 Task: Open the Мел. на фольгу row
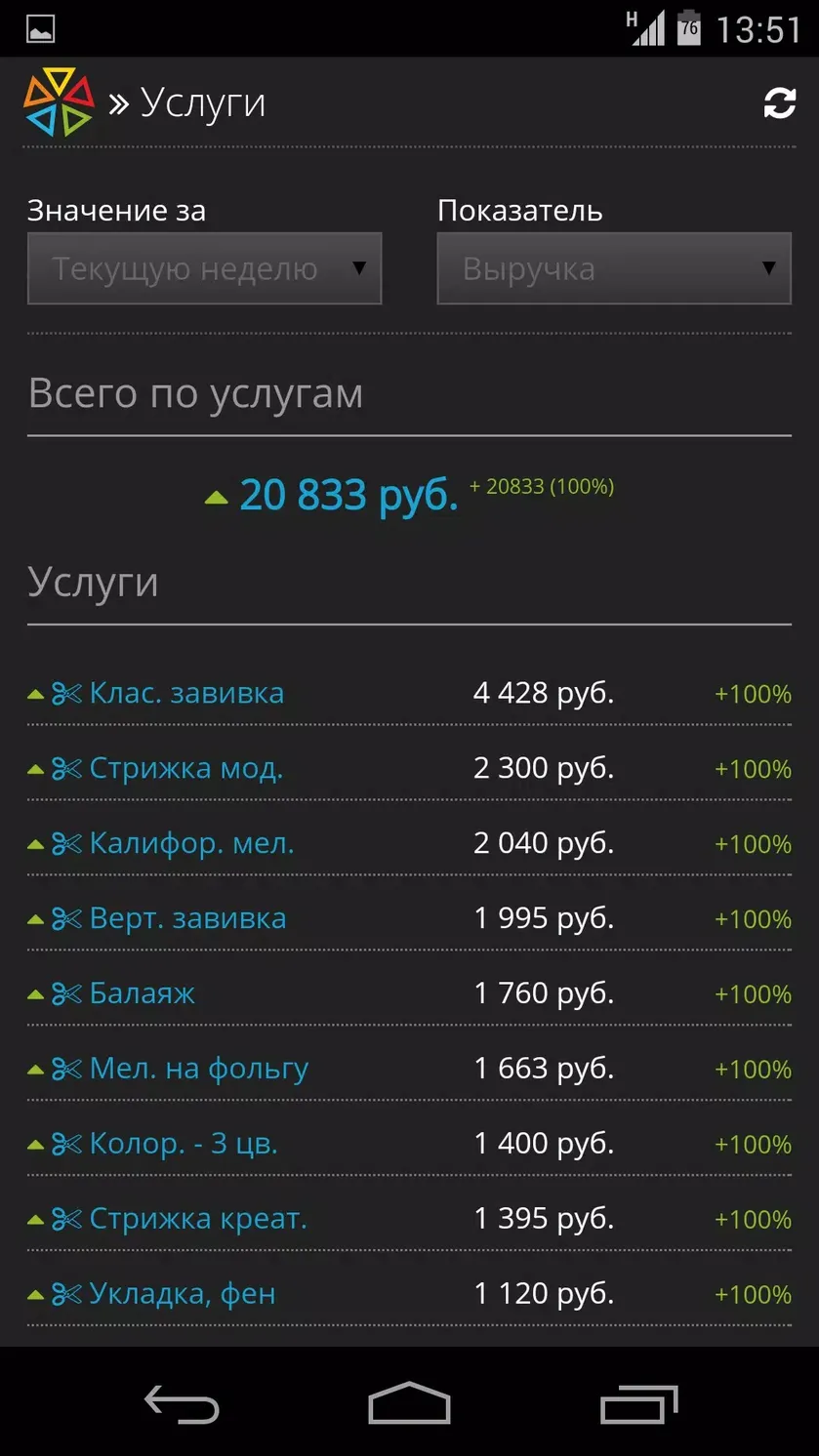[x=409, y=1070]
